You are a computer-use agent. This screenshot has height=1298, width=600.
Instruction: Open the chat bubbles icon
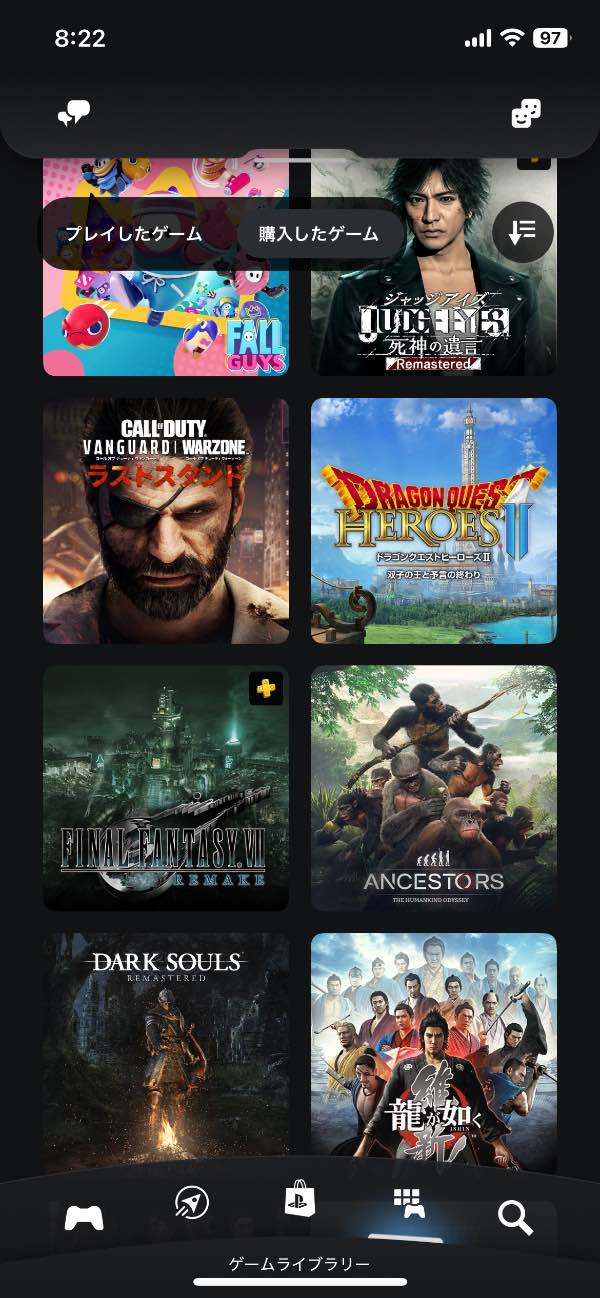click(x=74, y=114)
